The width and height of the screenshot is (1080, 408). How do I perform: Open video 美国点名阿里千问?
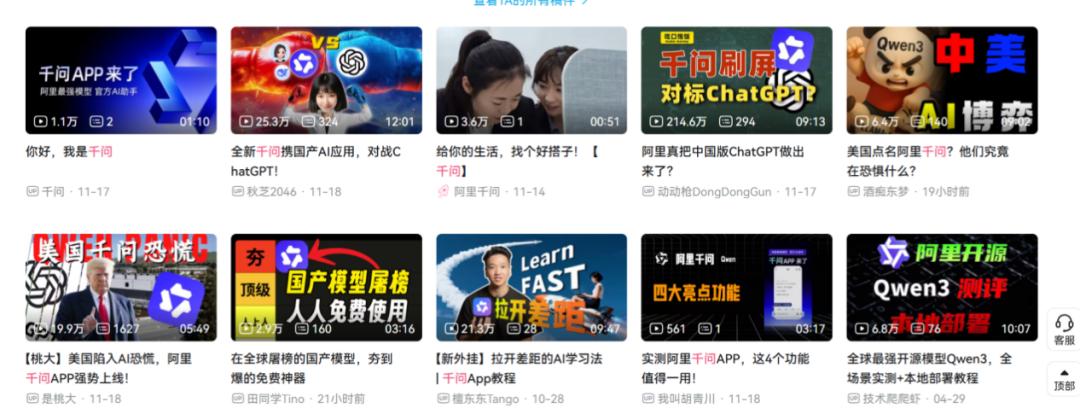[941, 80]
